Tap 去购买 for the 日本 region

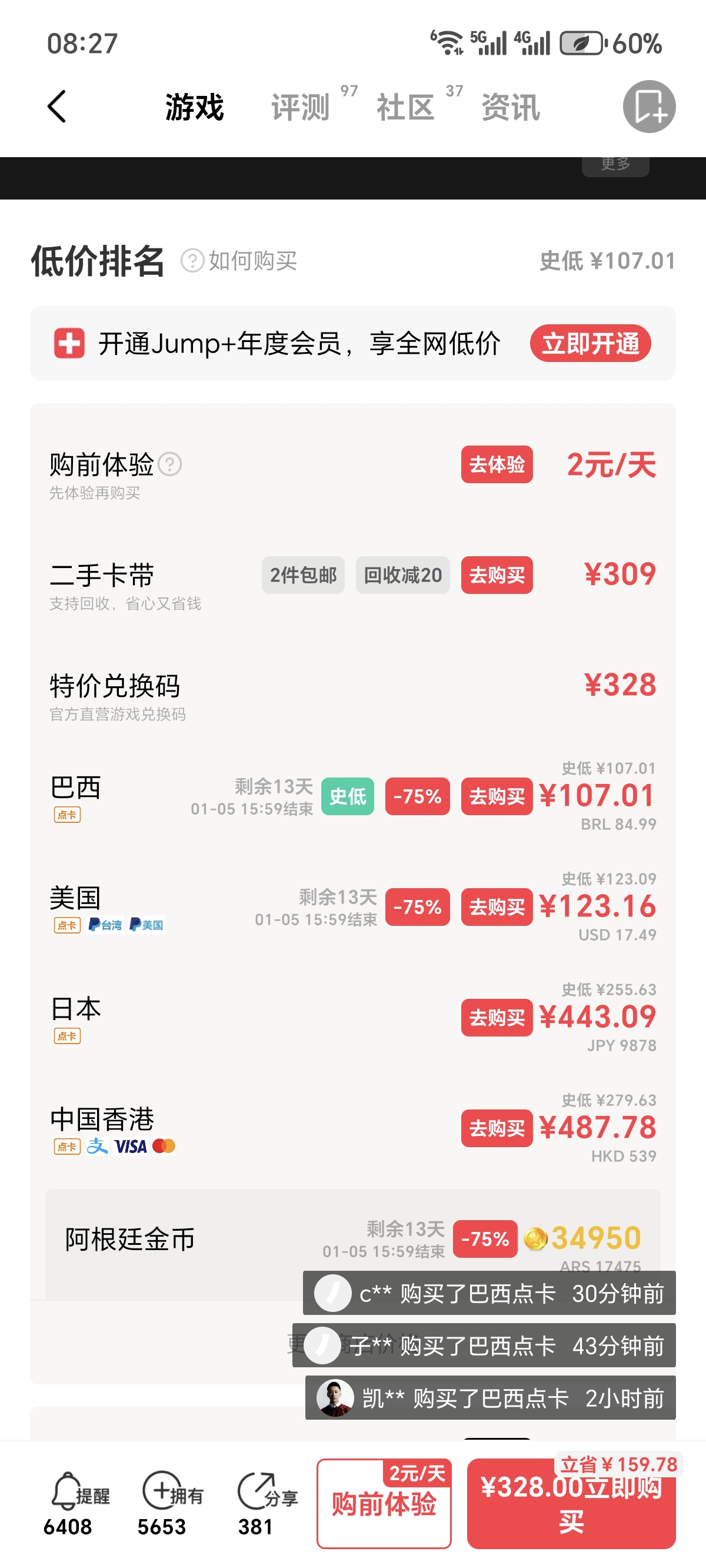click(x=497, y=1018)
